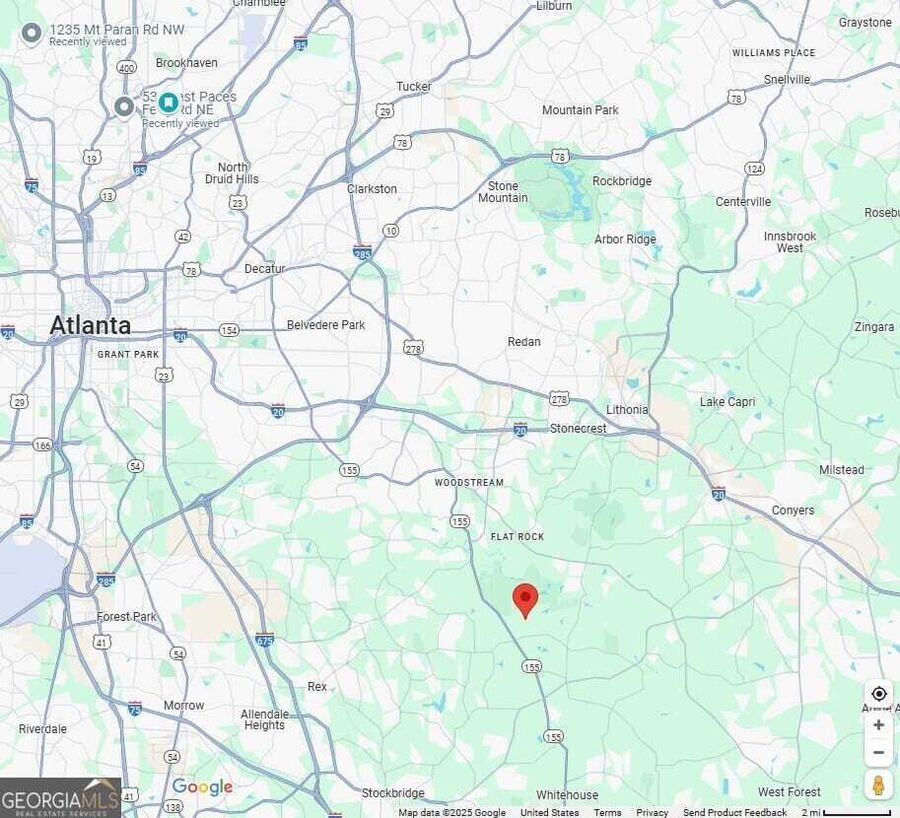900x818 pixels.
Task: Open the Google logo link
Action: tap(202, 787)
